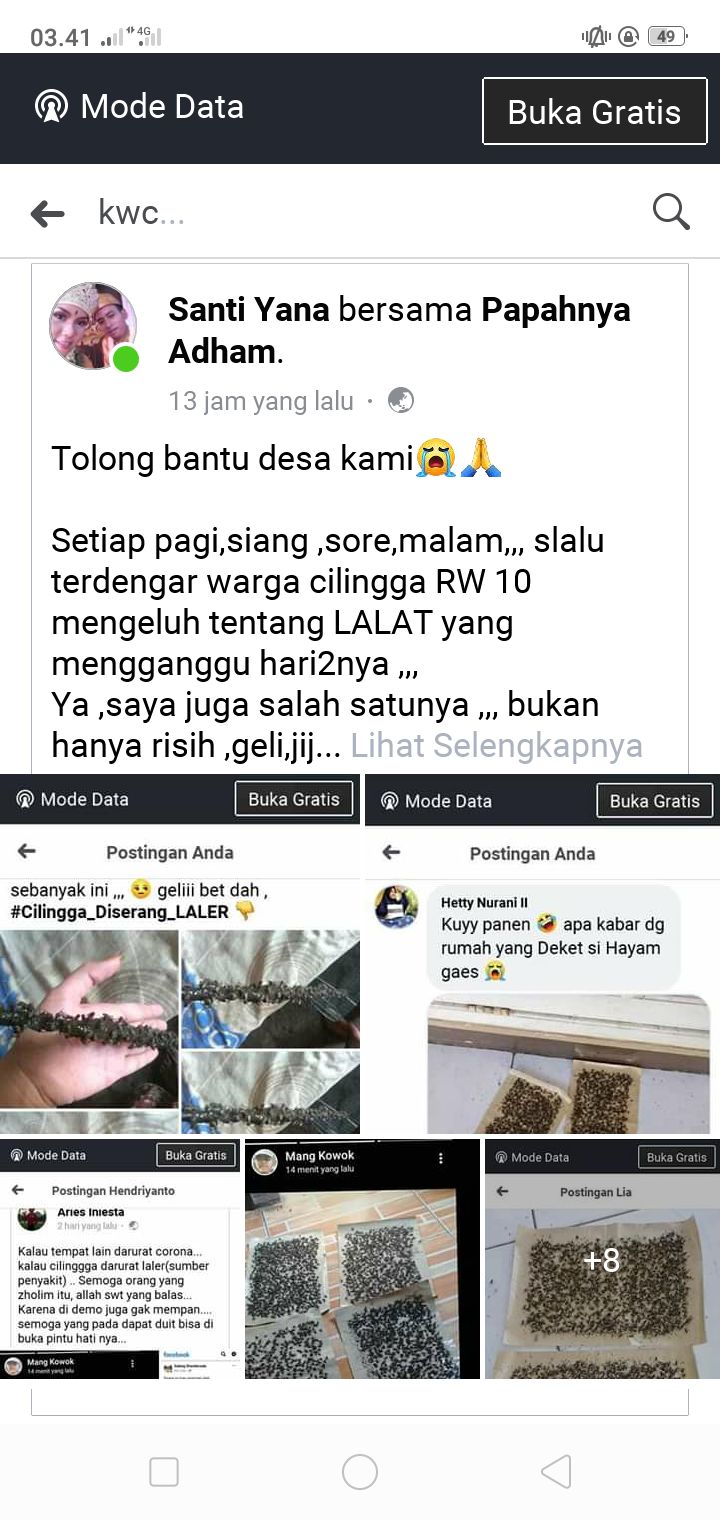Go back using the arrow by the search text
720x1520 pixels.
(x=47, y=212)
